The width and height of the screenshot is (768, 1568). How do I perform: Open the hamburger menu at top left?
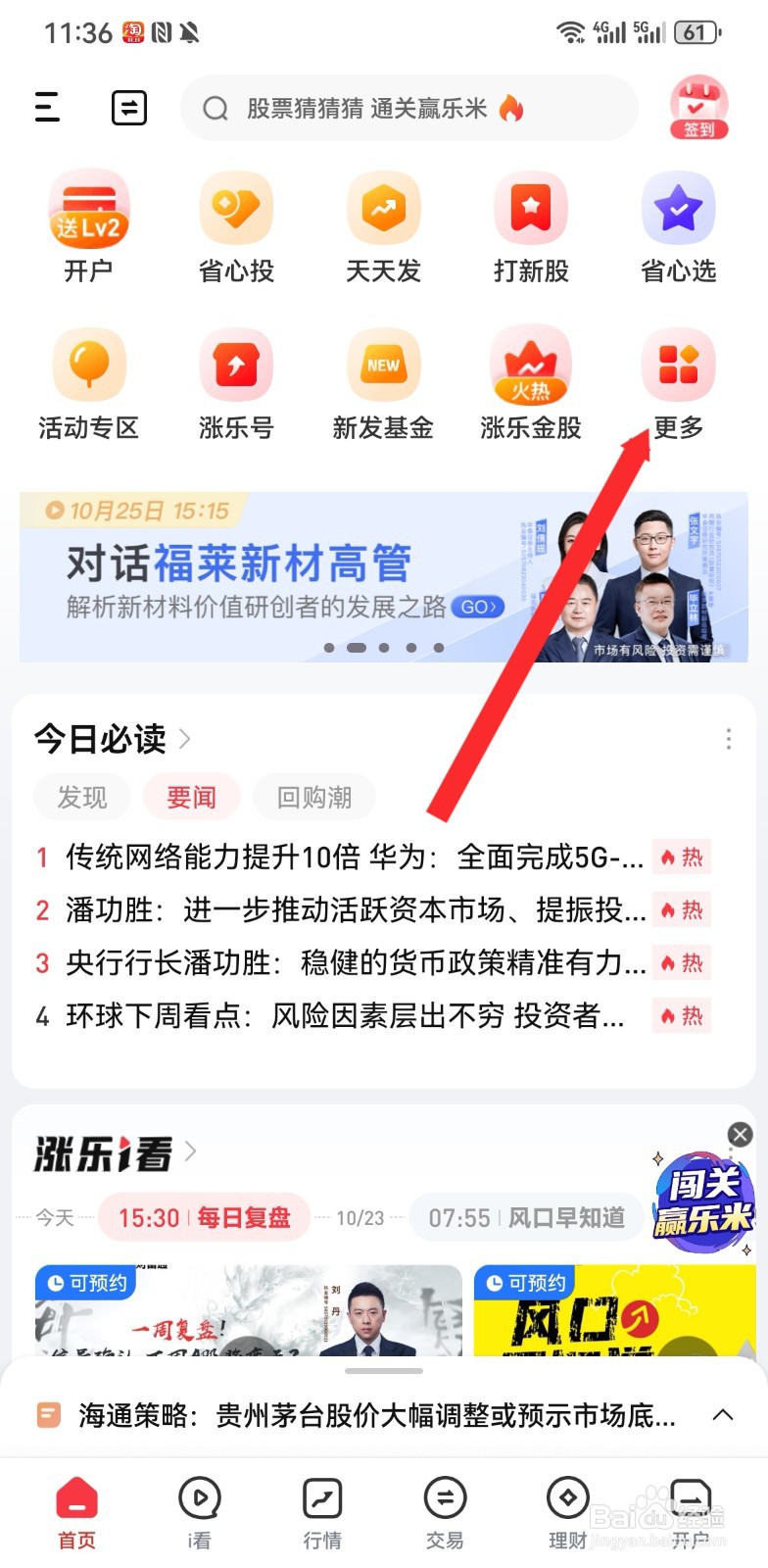(x=46, y=108)
